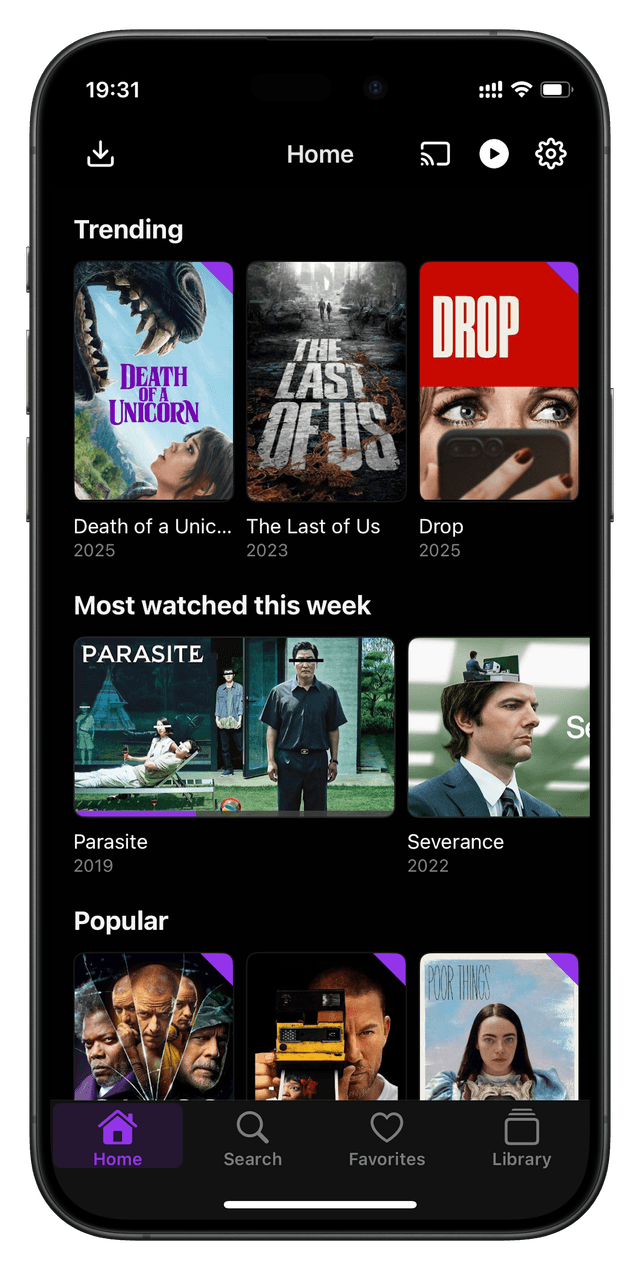Tap the round play icon in header
Image resolution: width=640 pixels, height=1270 pixels.
pos(494,154)
